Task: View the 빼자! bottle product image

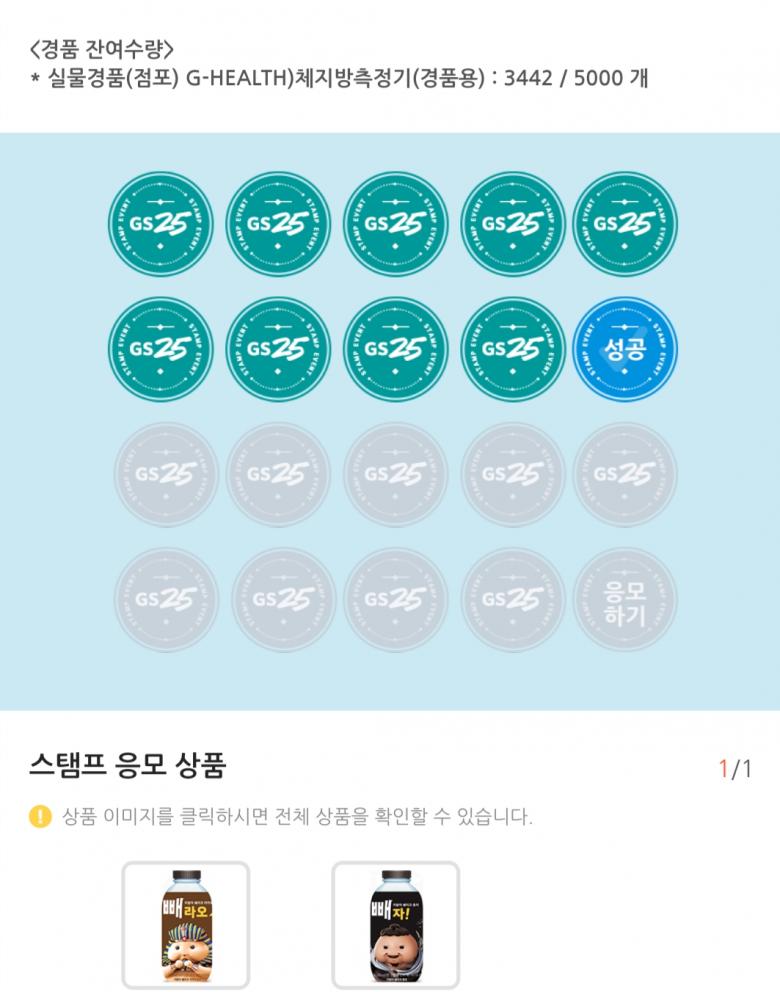Action: click(x=396, y=925)
